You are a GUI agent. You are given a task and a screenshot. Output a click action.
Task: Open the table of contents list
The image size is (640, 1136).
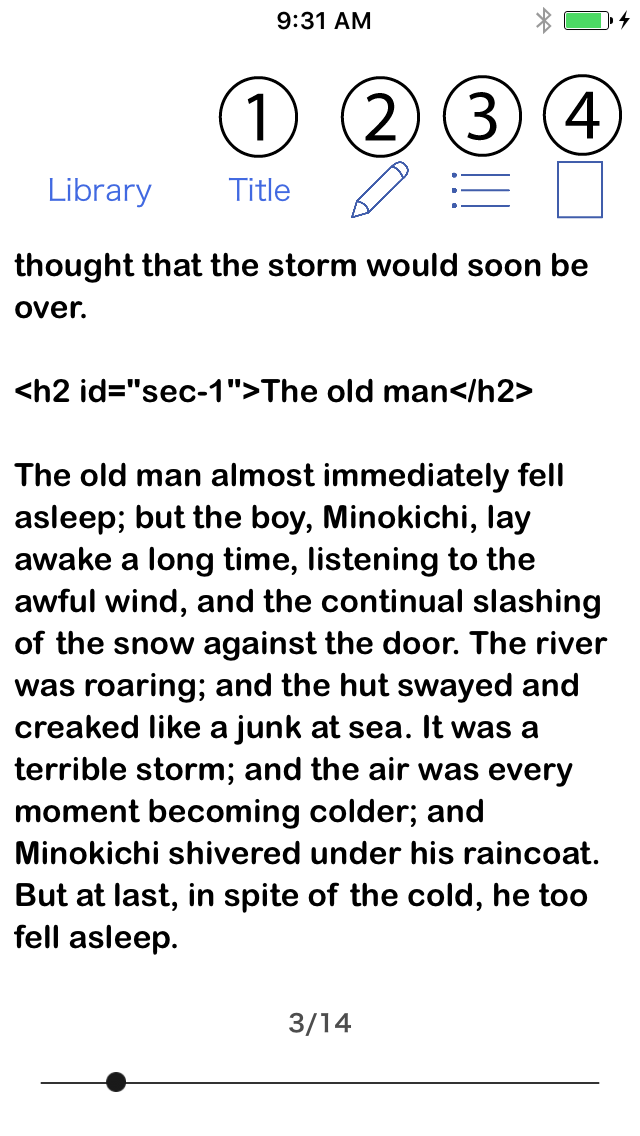pyautogui.click(x=481, y=191)
